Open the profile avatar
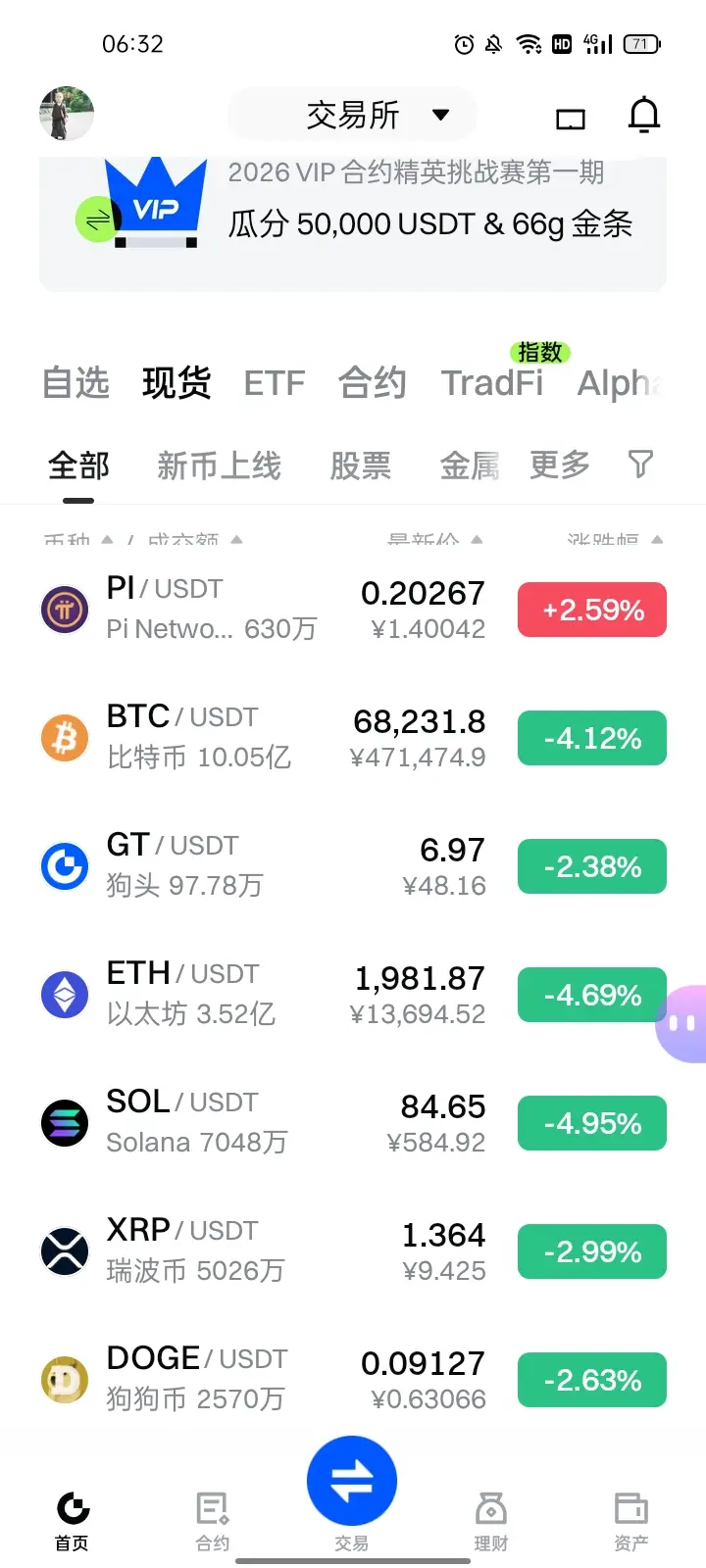The height and width of the screenshot is (1568, 706). tap(67, 114)
